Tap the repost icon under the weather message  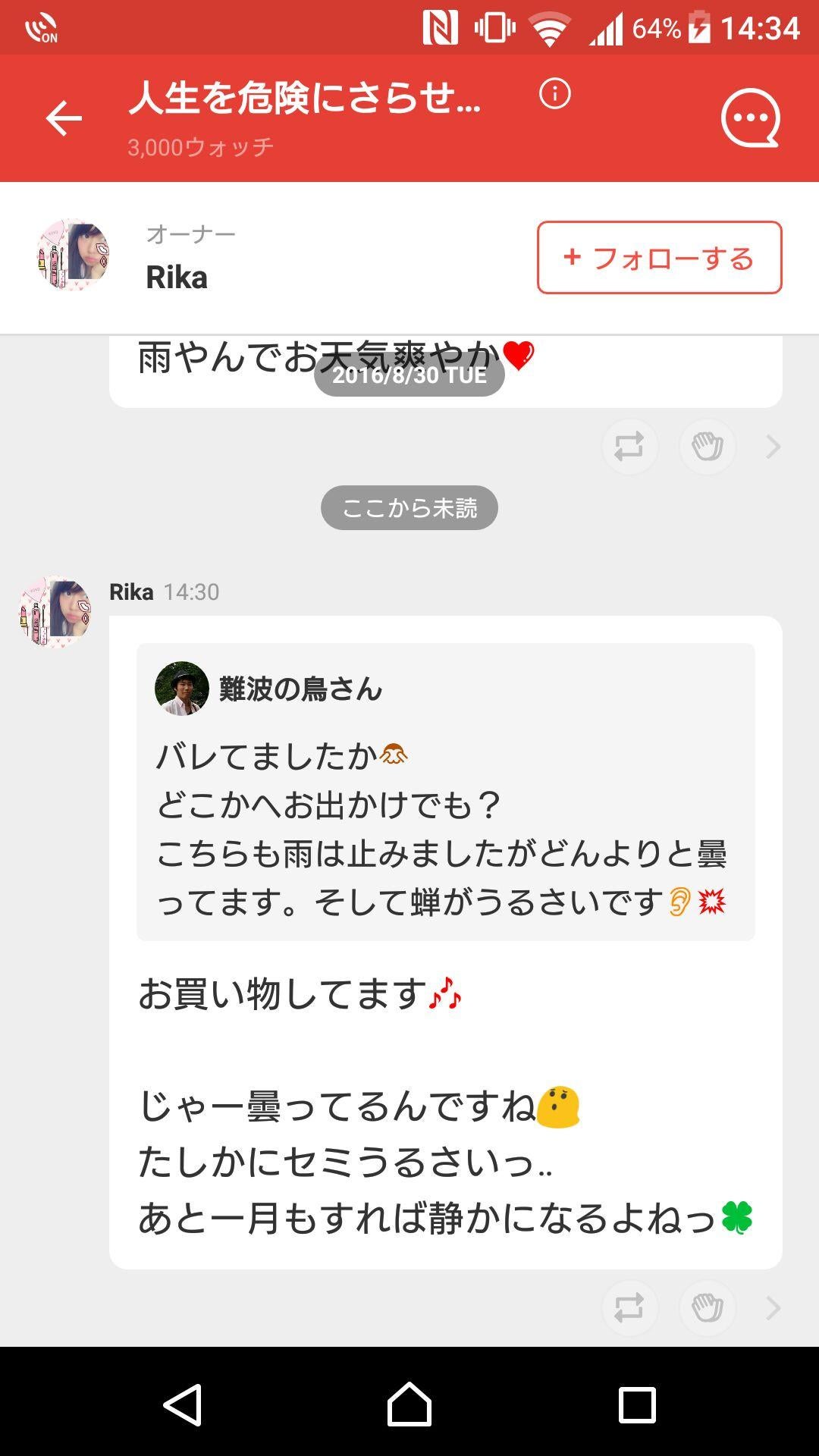click(629, 447)
